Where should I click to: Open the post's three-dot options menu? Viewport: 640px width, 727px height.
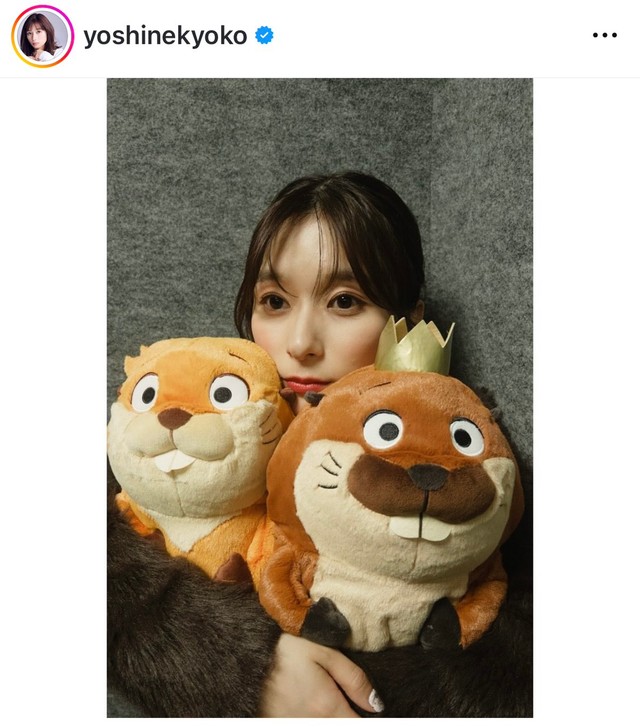[x=604, y=36]
